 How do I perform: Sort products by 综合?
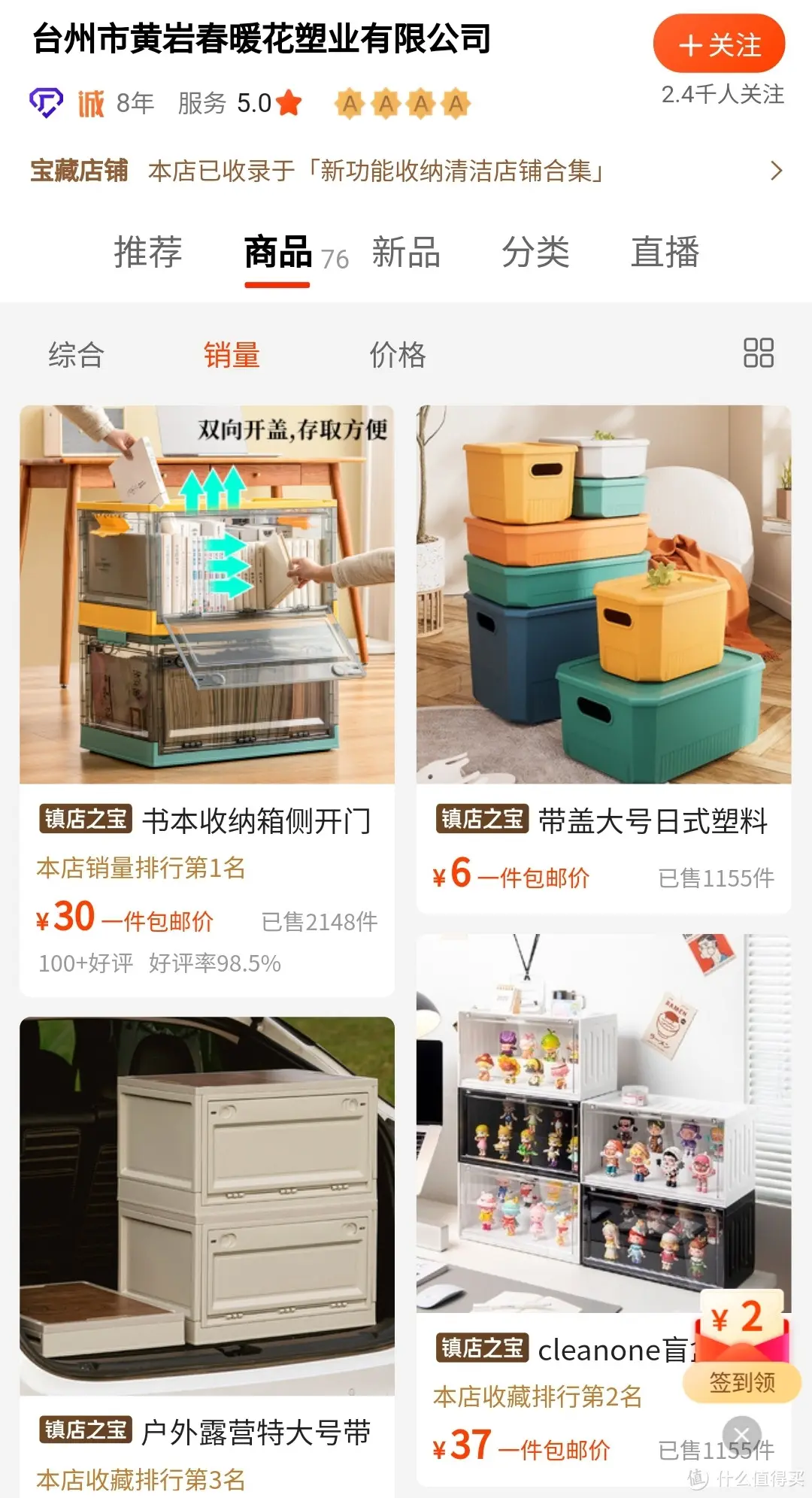click(x=76, y=355)
